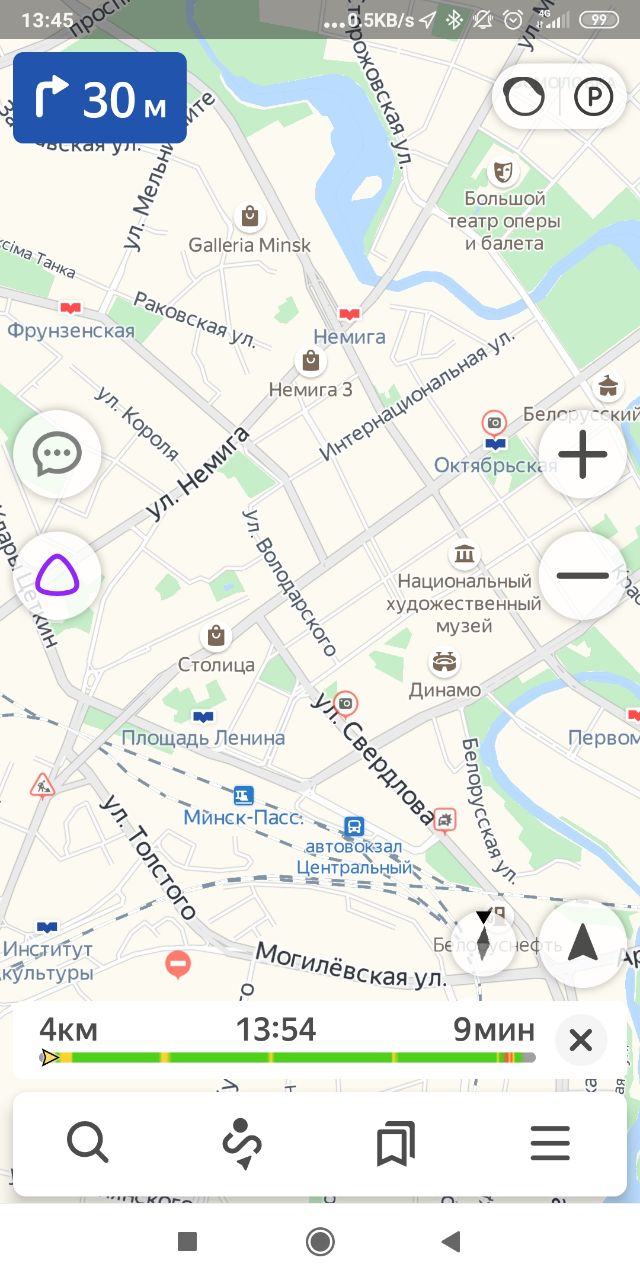Toggle the traffic layer circle icon
This screenshot has height=1280, width=640.
tap(524, 100)
